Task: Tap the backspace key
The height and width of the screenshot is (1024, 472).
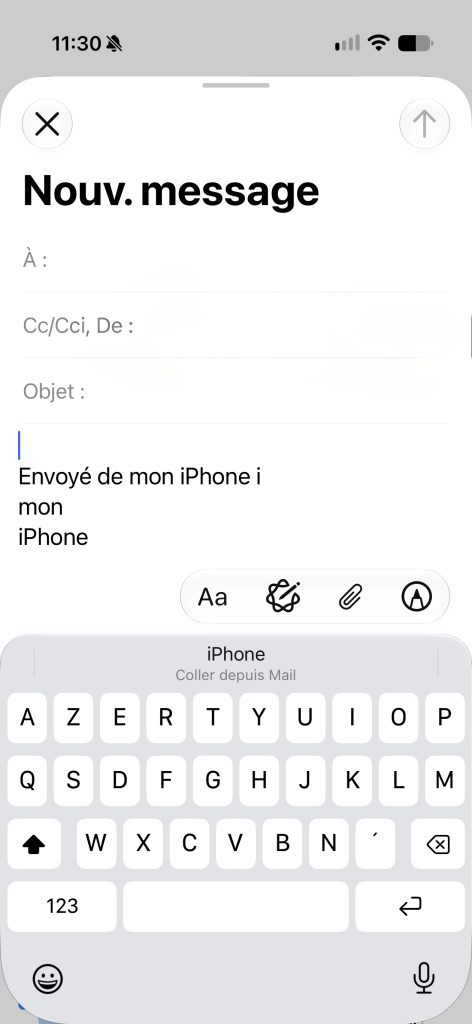Action: tap(437, 844)
